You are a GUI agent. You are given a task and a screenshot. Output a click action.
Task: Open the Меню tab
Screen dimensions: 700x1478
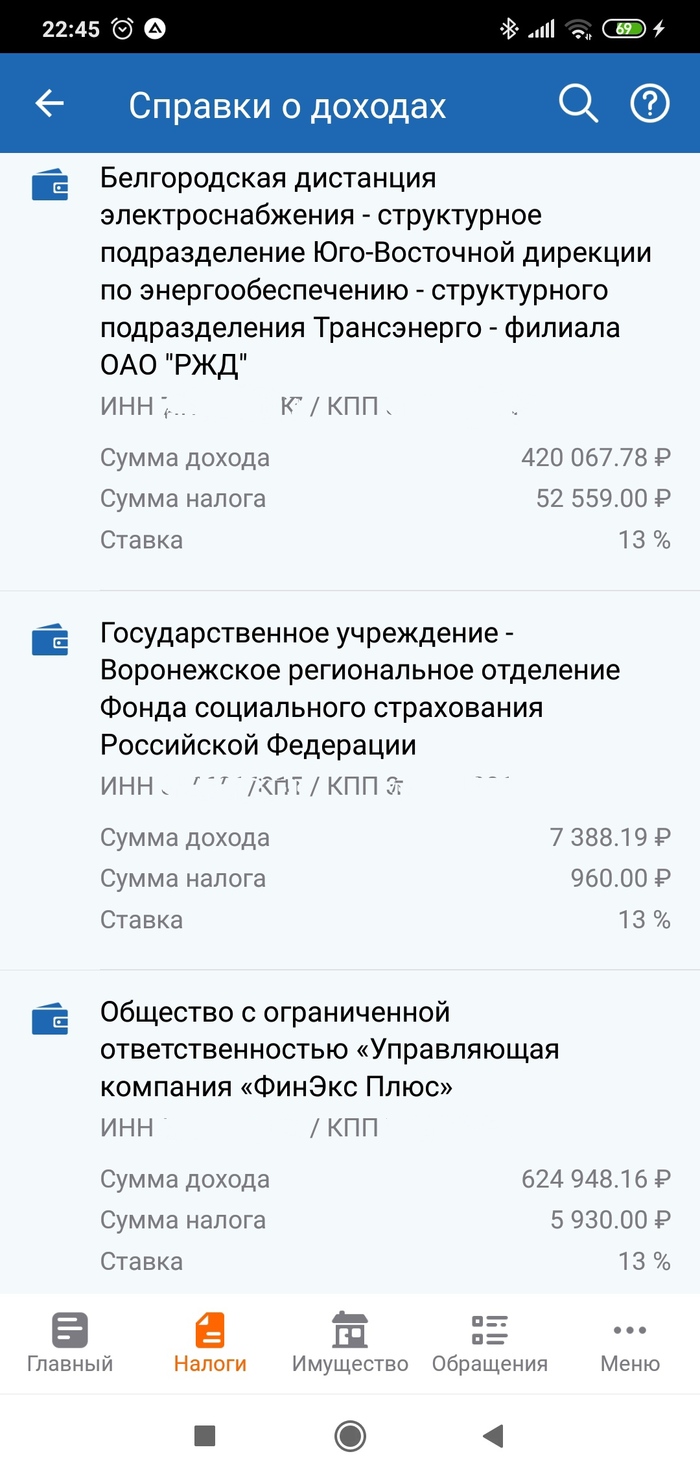click(630, 1344)
